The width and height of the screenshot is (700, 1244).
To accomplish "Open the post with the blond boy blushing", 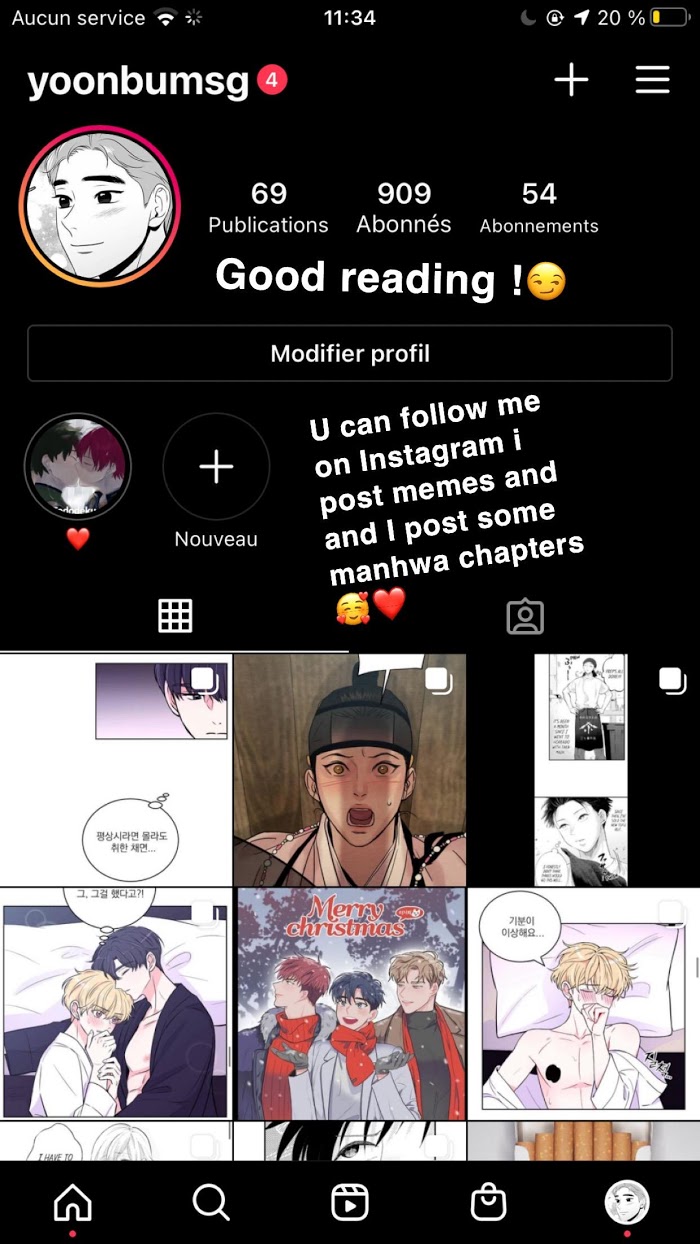I will click(x=584, y=1004).
